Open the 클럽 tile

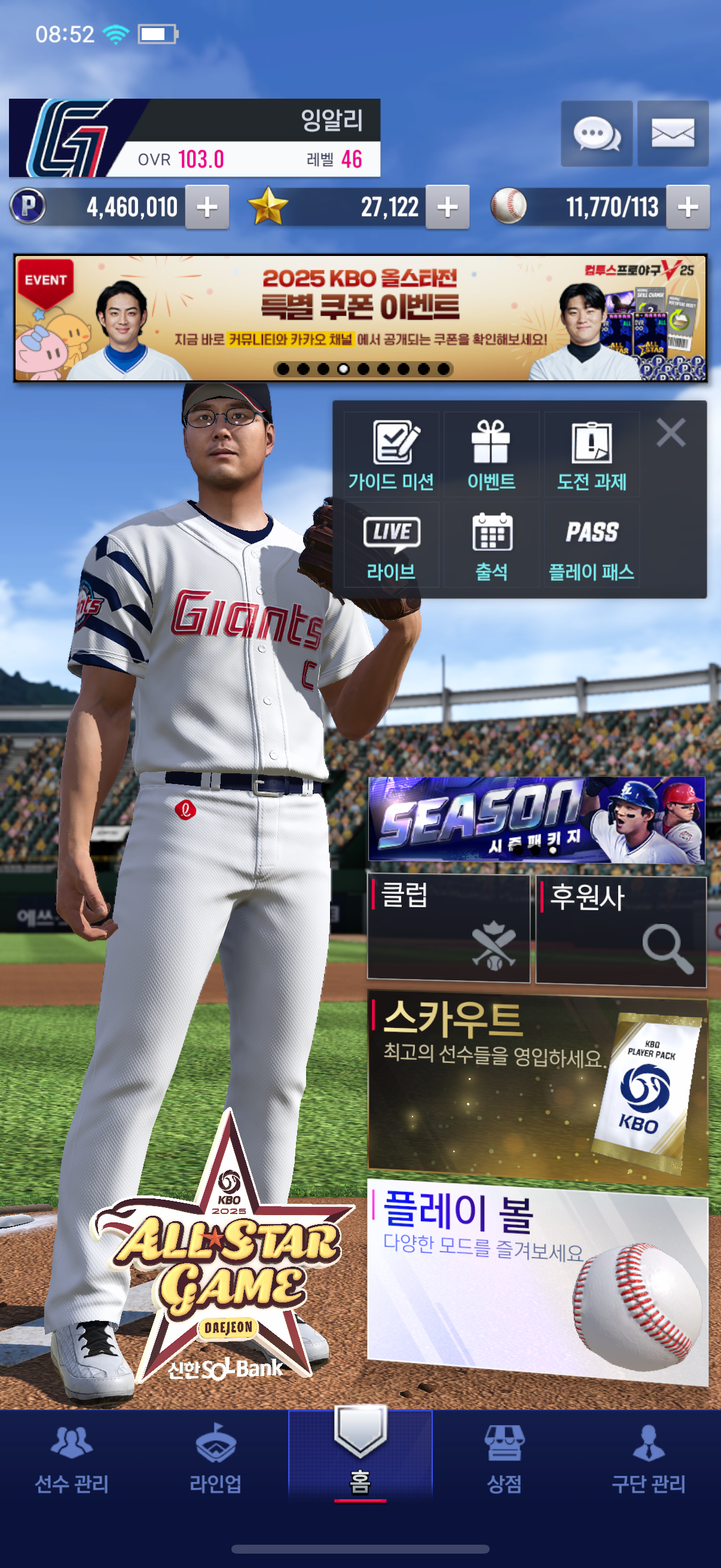tap(448, 928)
